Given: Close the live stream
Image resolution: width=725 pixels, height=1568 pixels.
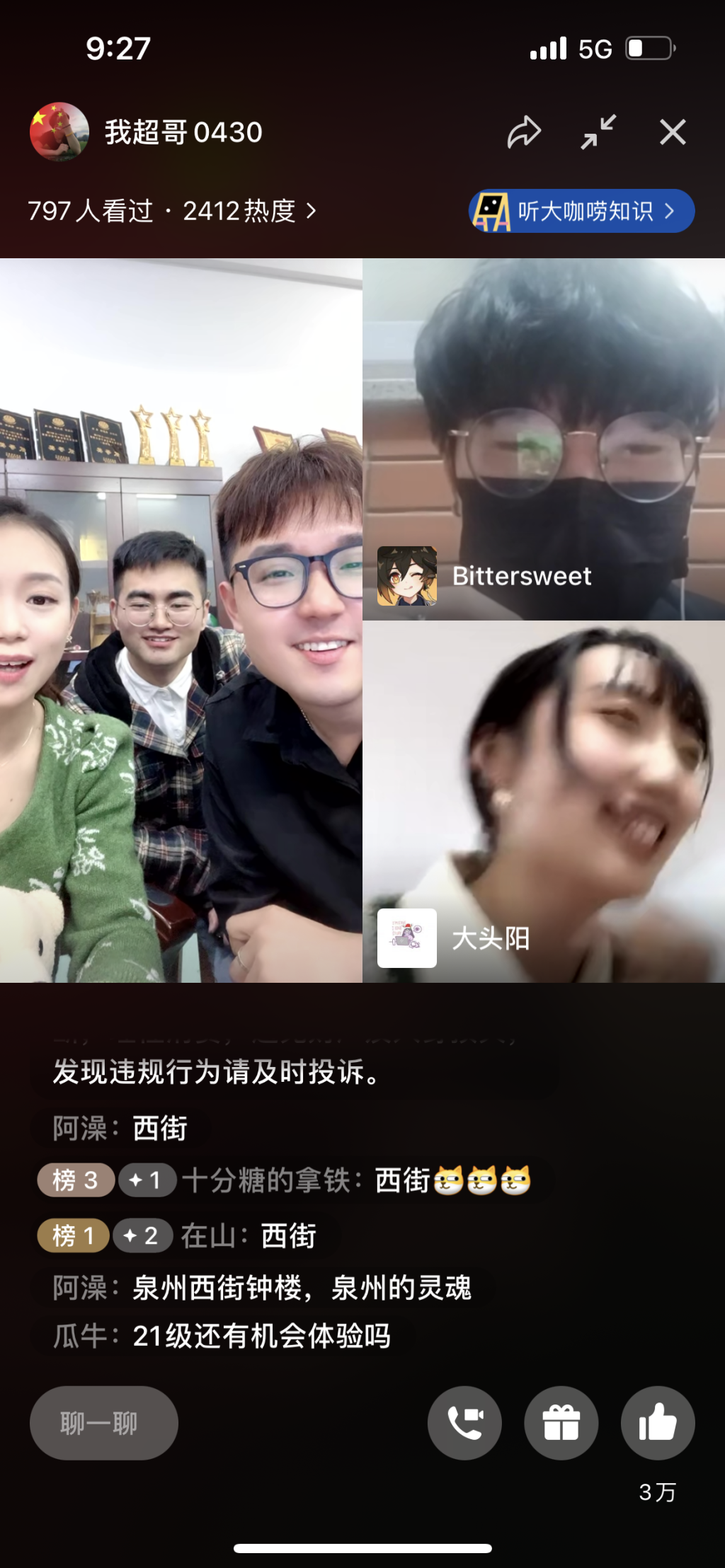Looking at the screenshot, I should point(673,132).
